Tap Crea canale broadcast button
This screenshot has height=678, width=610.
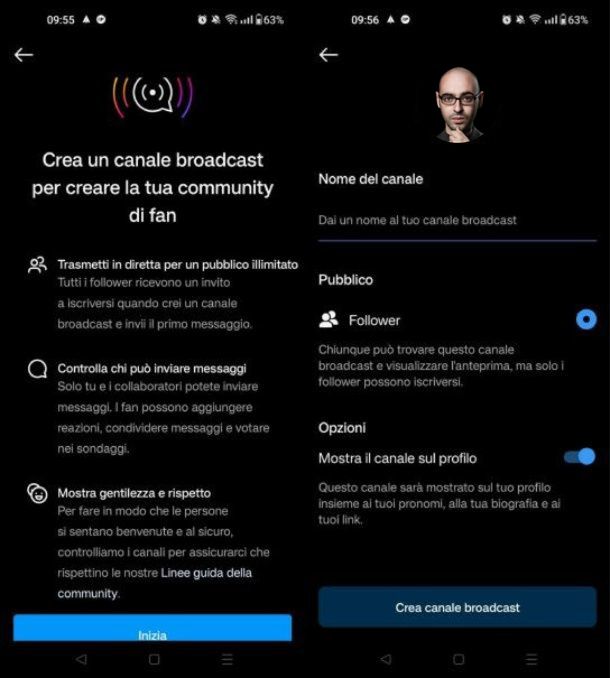tap(457, 607)
